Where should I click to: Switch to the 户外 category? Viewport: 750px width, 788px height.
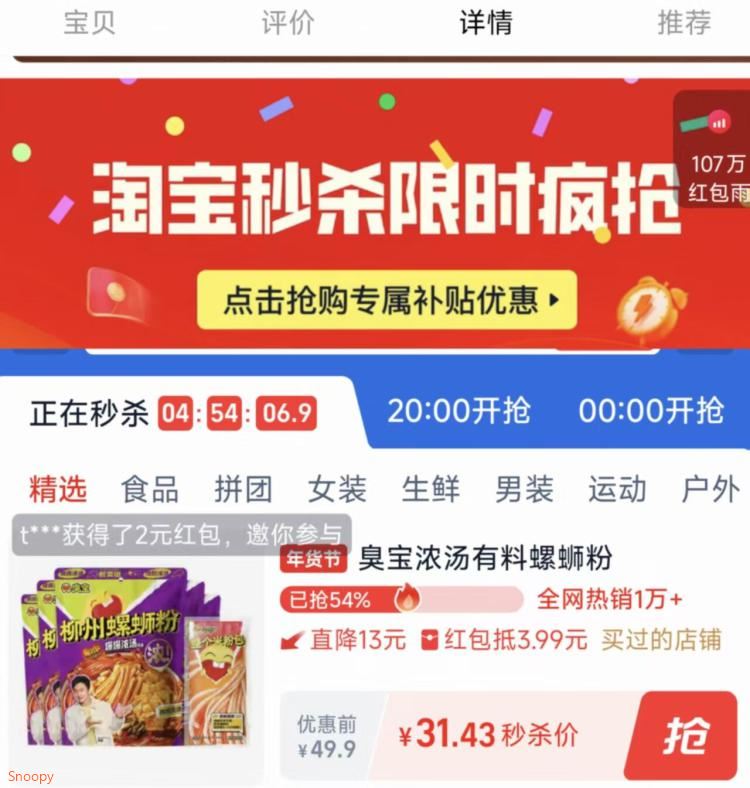[710, 490]
